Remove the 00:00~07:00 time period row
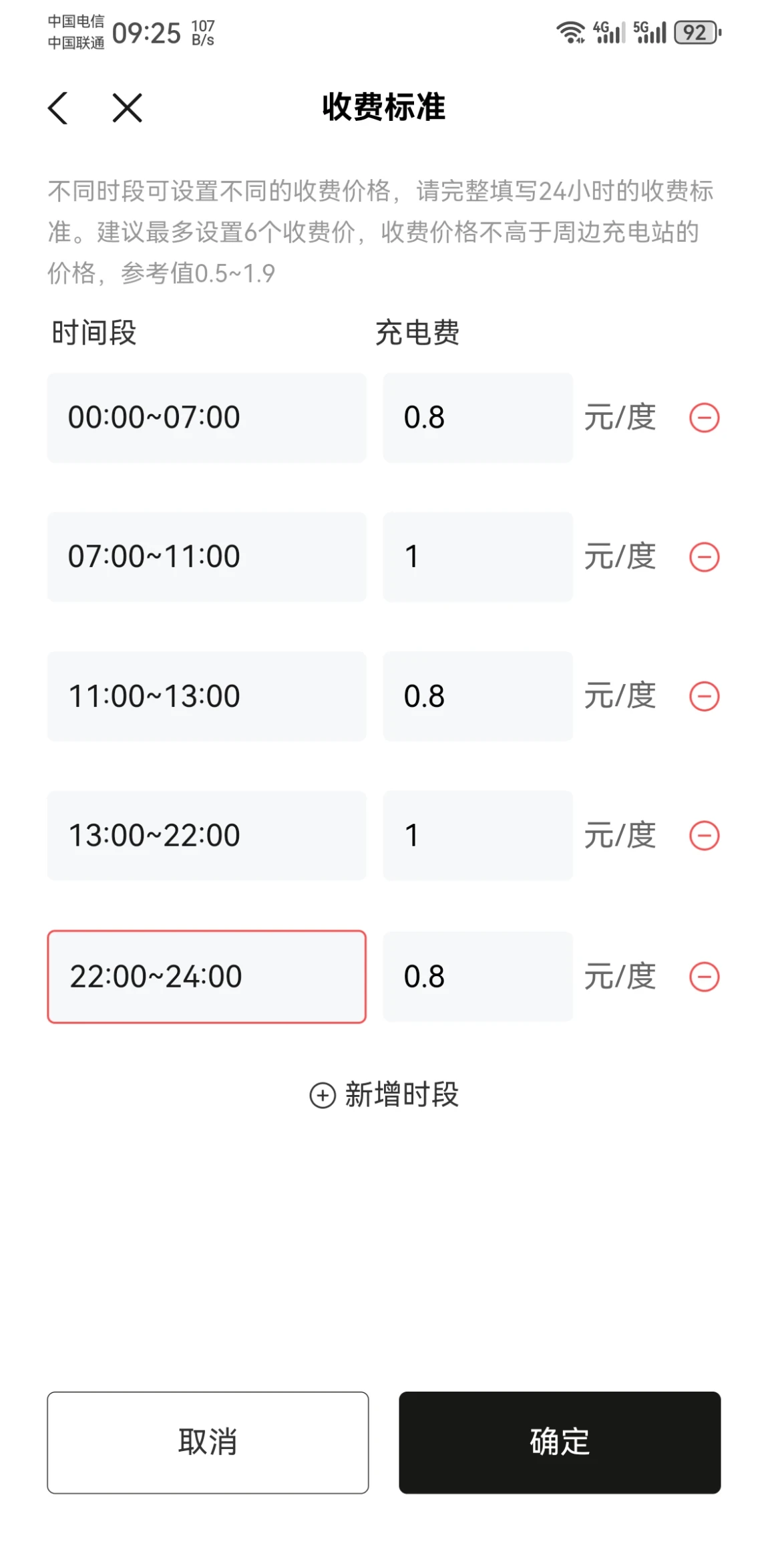 coord(704,418)
